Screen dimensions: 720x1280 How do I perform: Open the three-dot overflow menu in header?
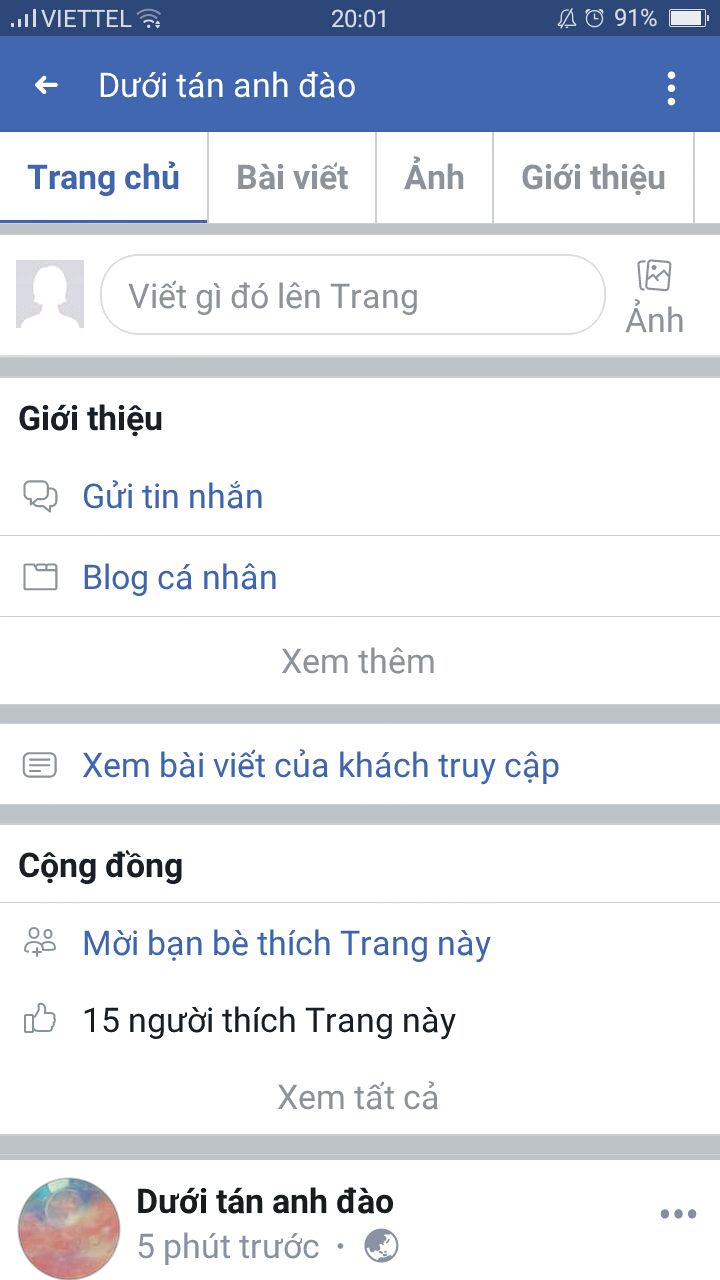pyautogui.click(x=671, y=88)
